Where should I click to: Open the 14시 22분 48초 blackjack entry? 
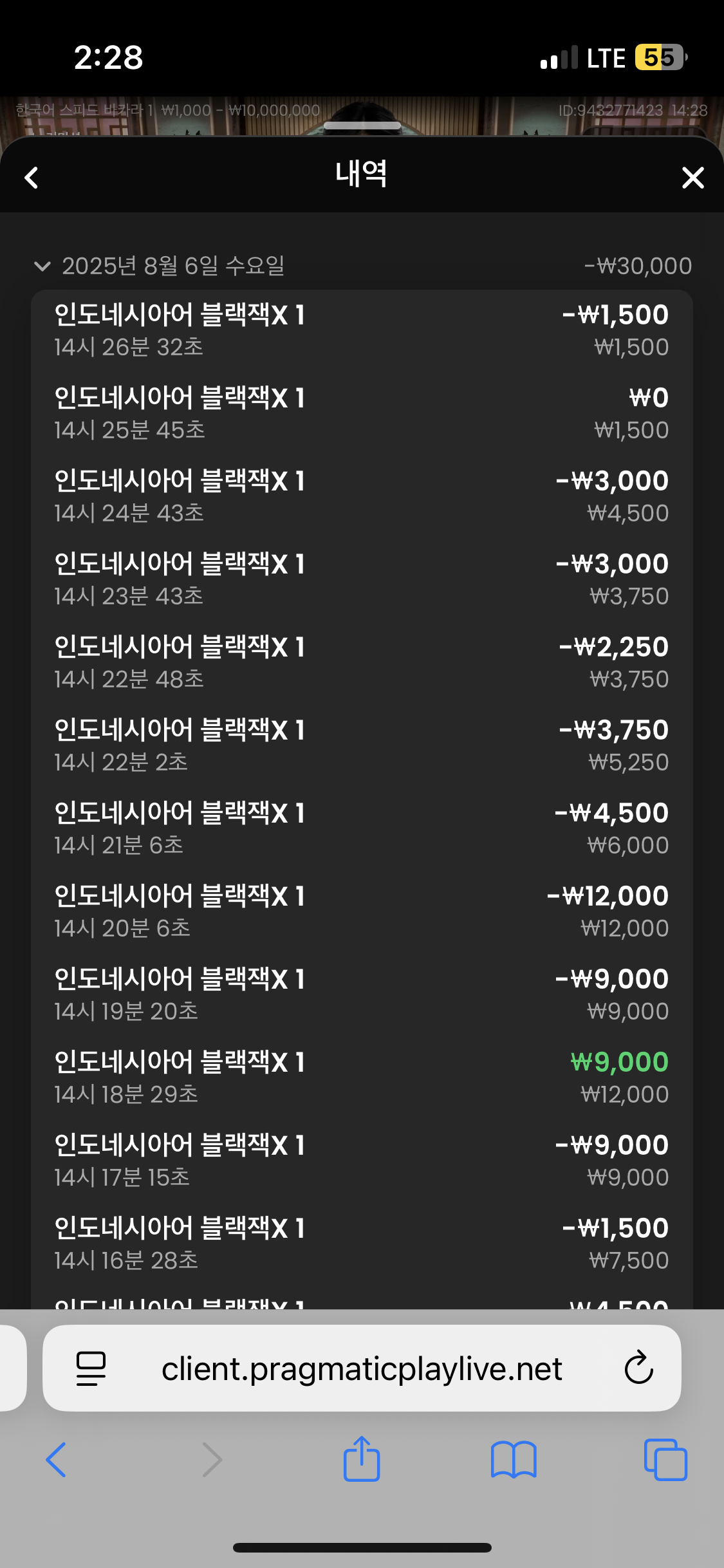[362, 663]
